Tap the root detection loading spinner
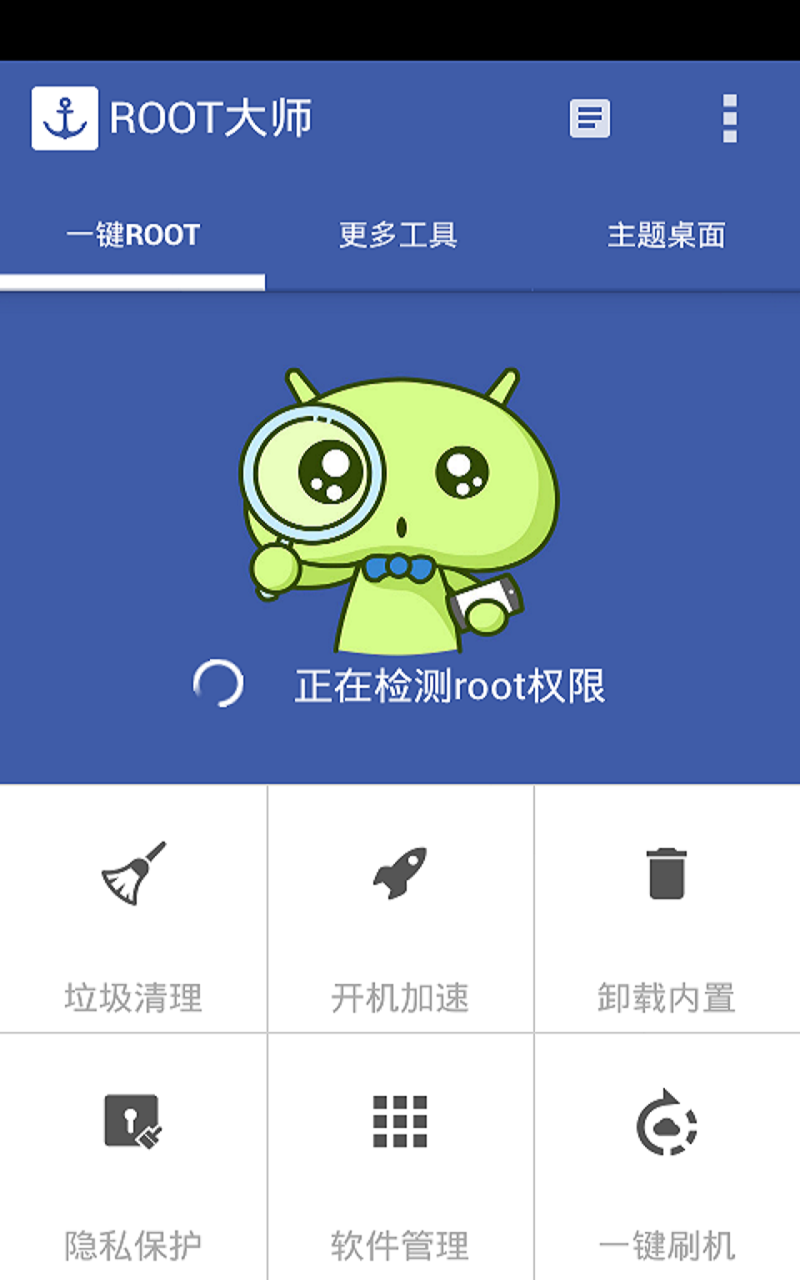 pos(219,684)
